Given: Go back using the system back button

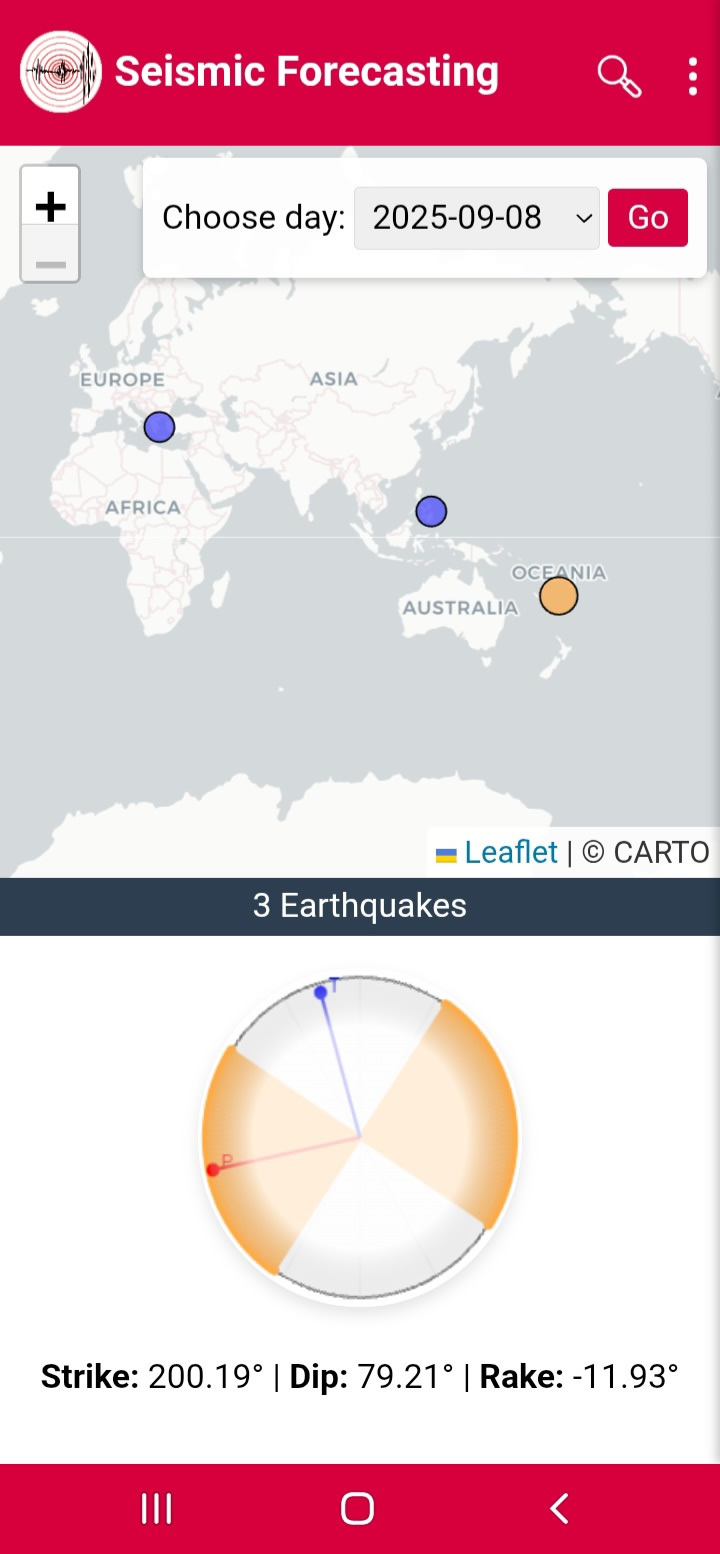Looking at the screenshot, I should [560, 1508].
